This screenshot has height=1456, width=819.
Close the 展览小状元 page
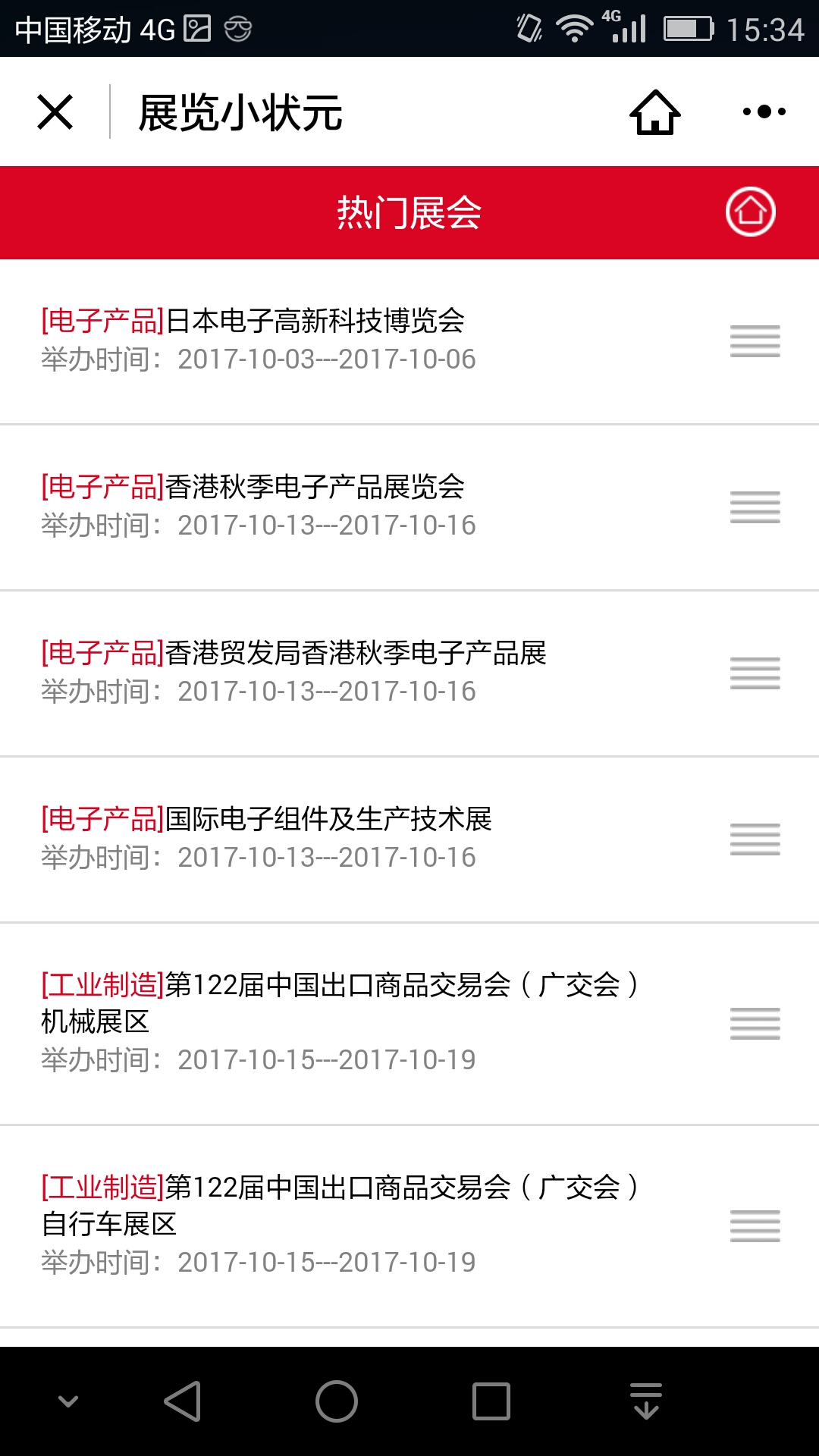click(55, 112)
